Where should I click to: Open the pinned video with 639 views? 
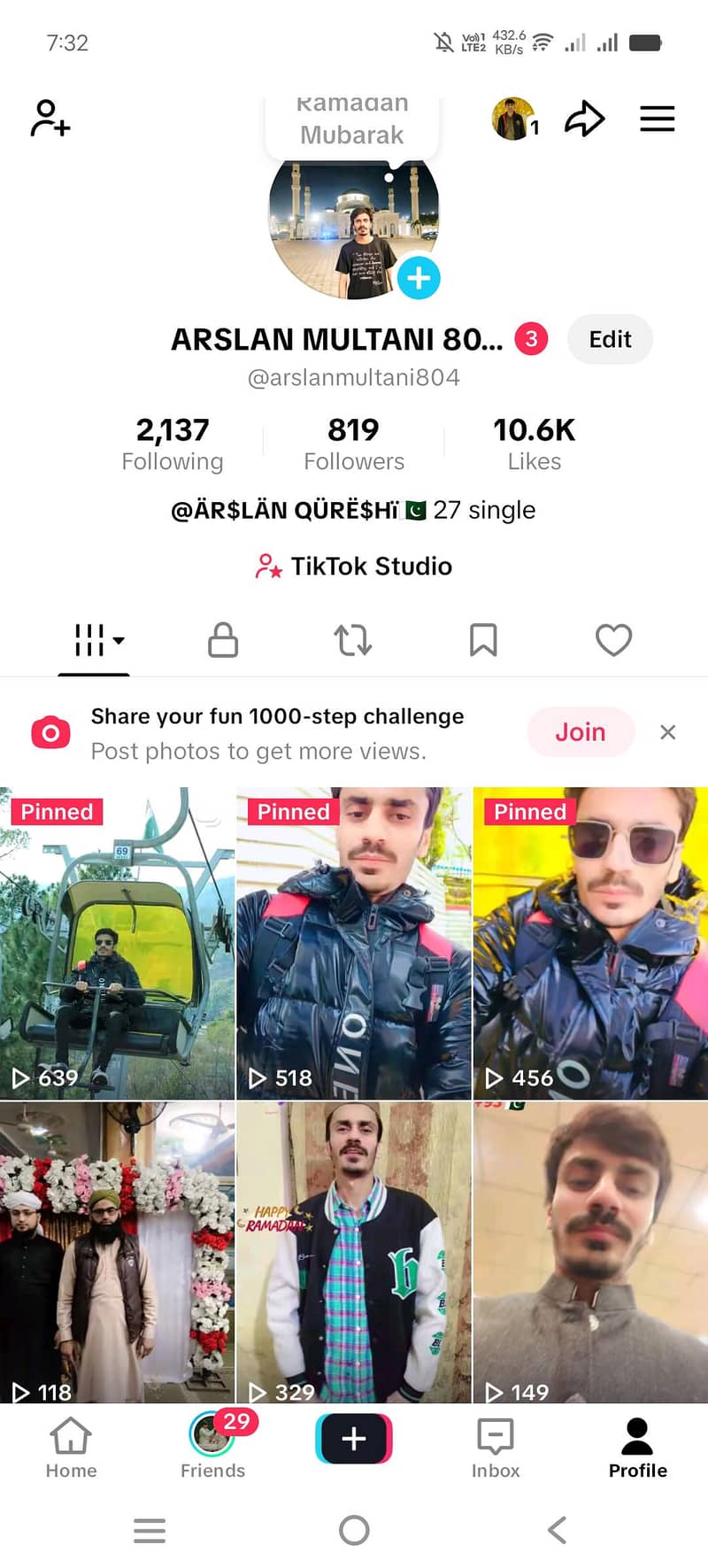click(117, 943)
